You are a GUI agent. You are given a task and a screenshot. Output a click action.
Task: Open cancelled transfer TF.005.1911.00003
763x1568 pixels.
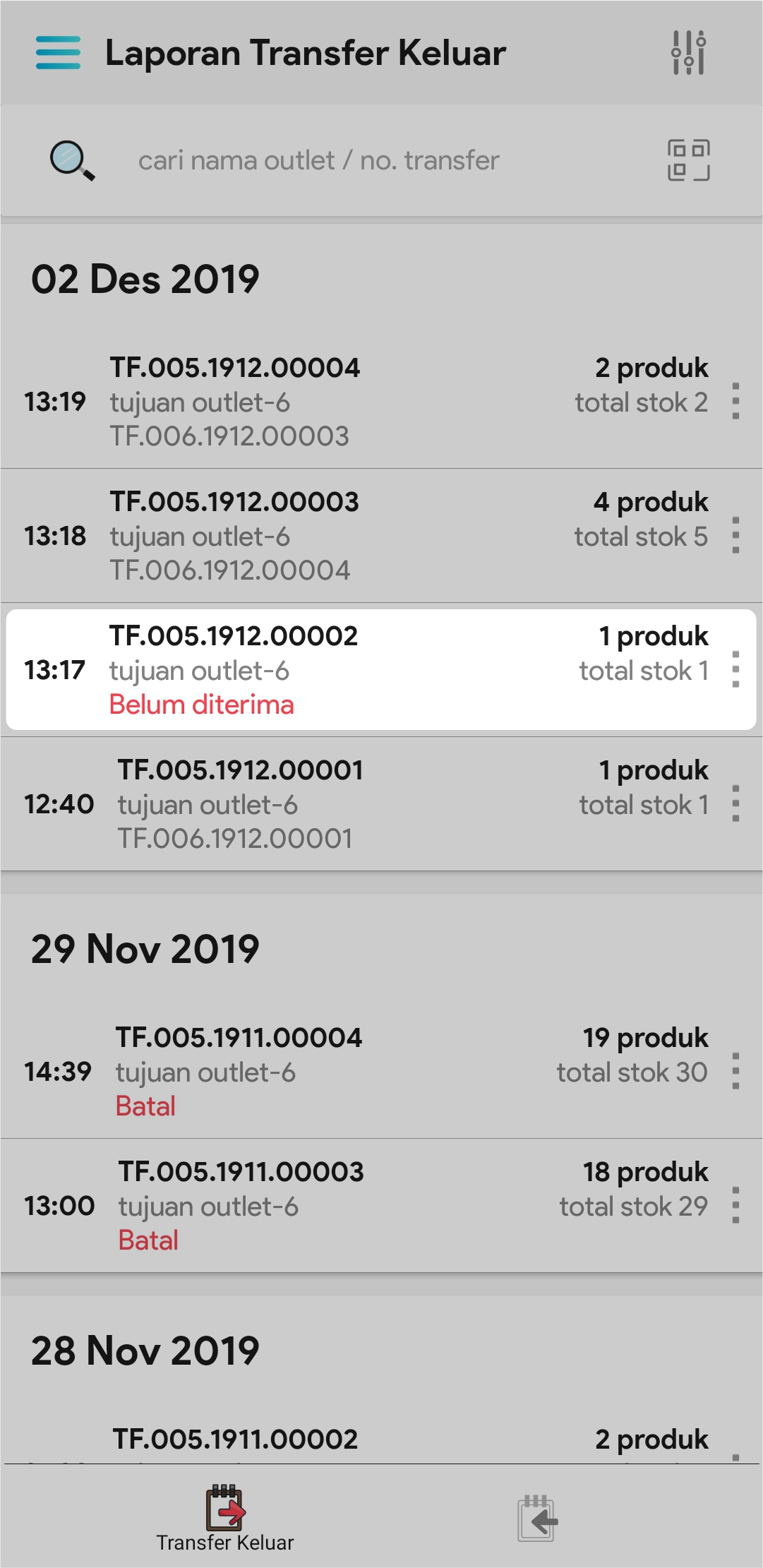[x=353, y=1205]
